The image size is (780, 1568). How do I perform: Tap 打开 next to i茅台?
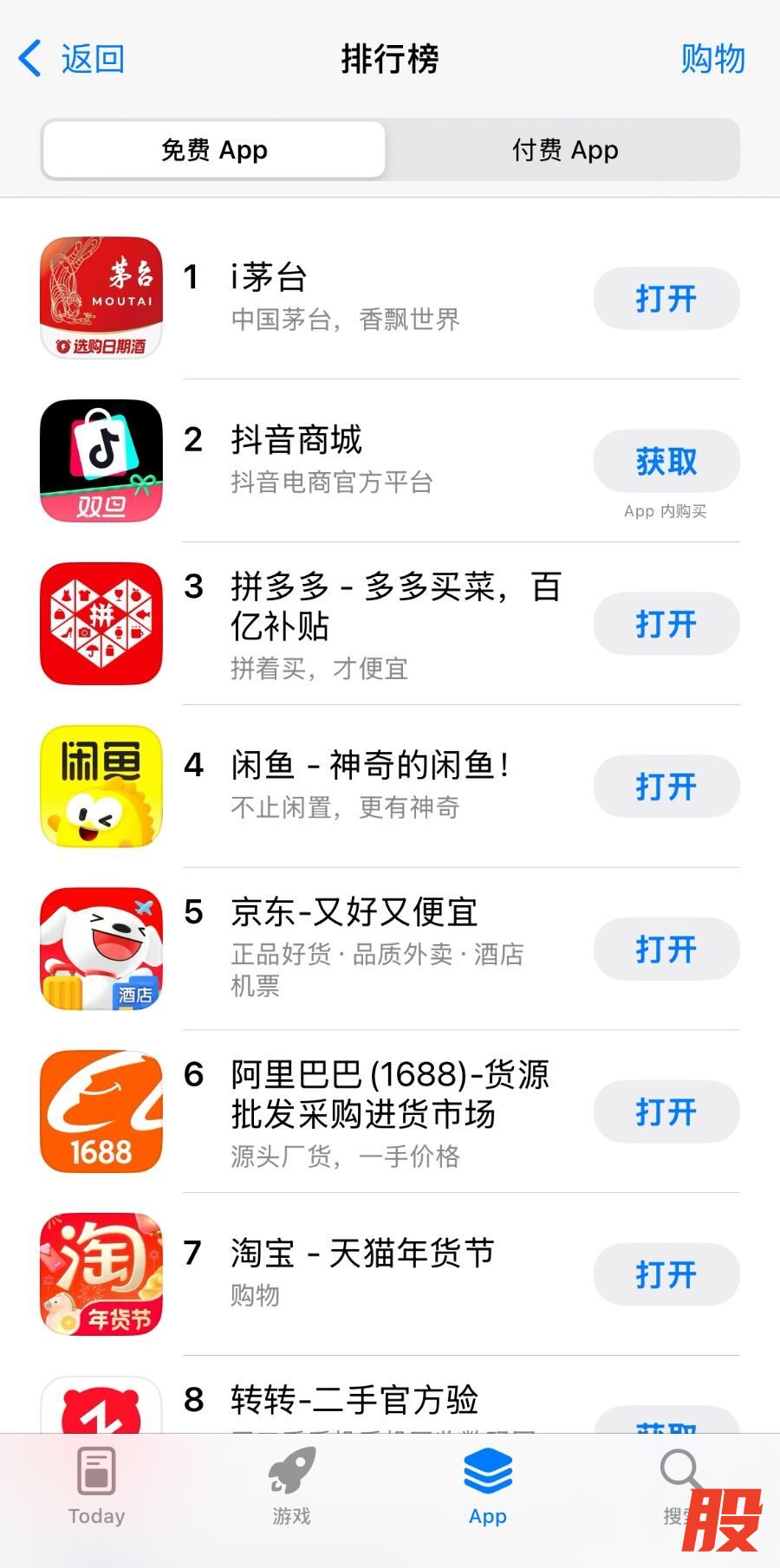tap(666, 299)
